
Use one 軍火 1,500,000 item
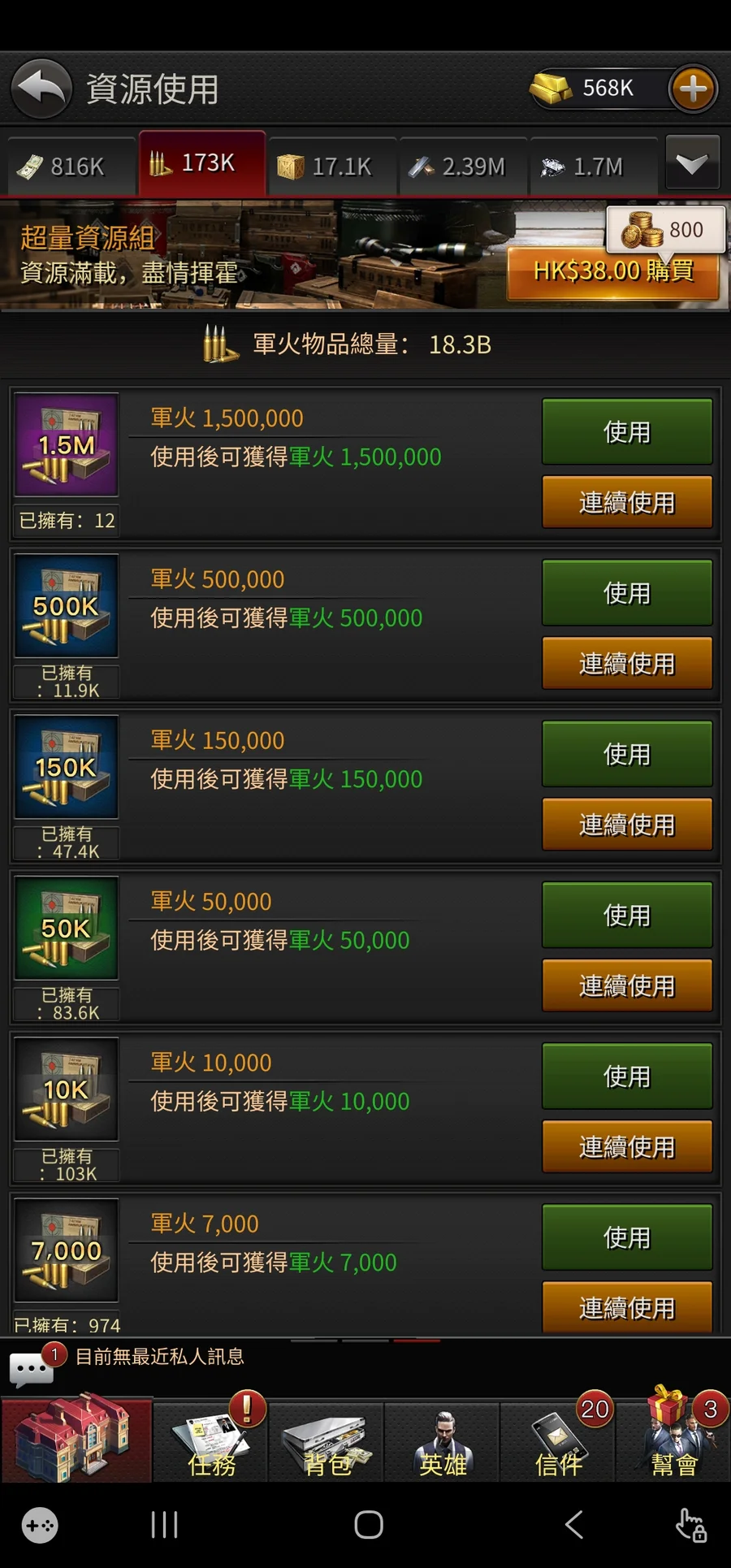tap(626, 431)
